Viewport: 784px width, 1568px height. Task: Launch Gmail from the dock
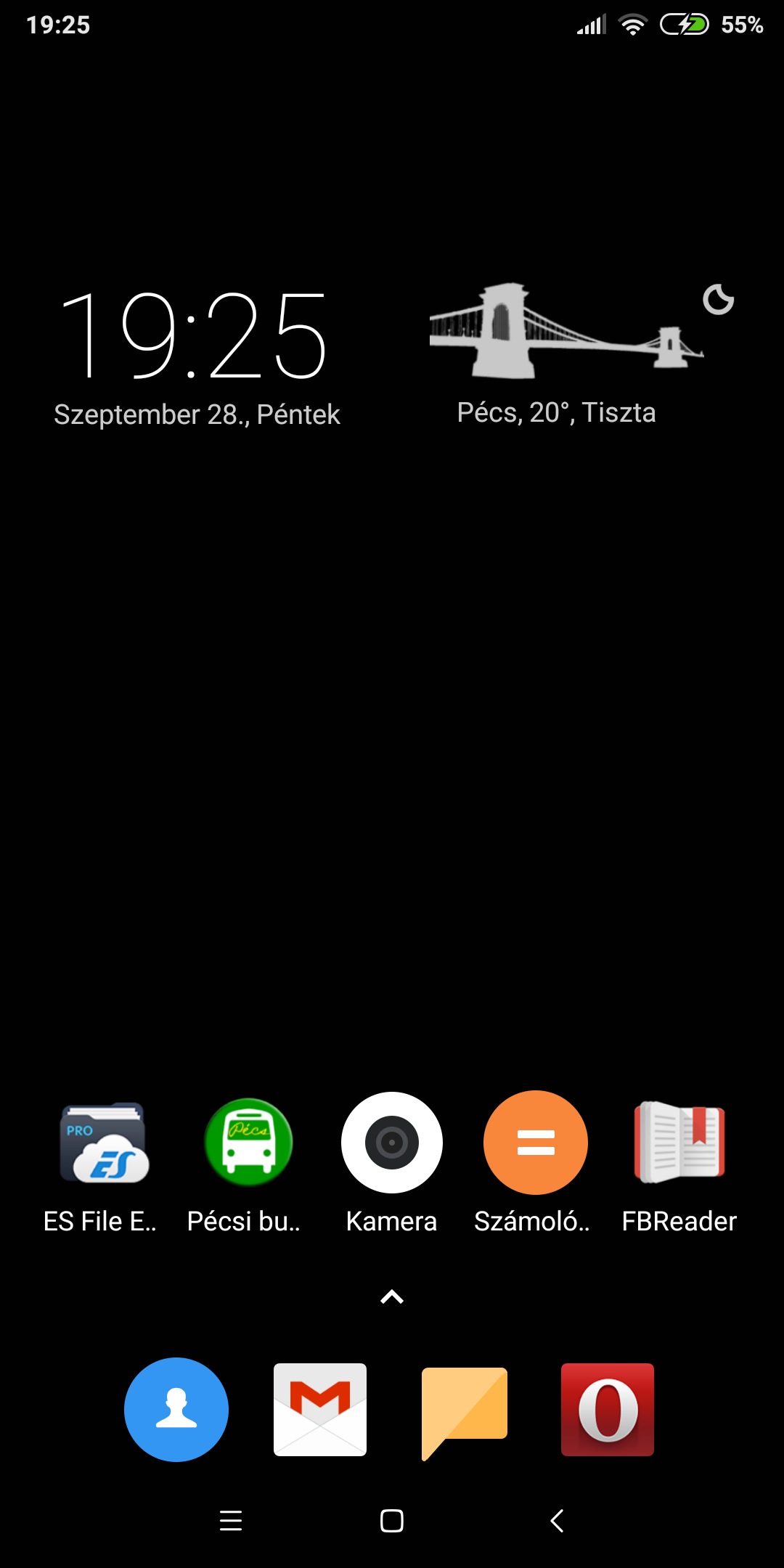(320, 1410)
